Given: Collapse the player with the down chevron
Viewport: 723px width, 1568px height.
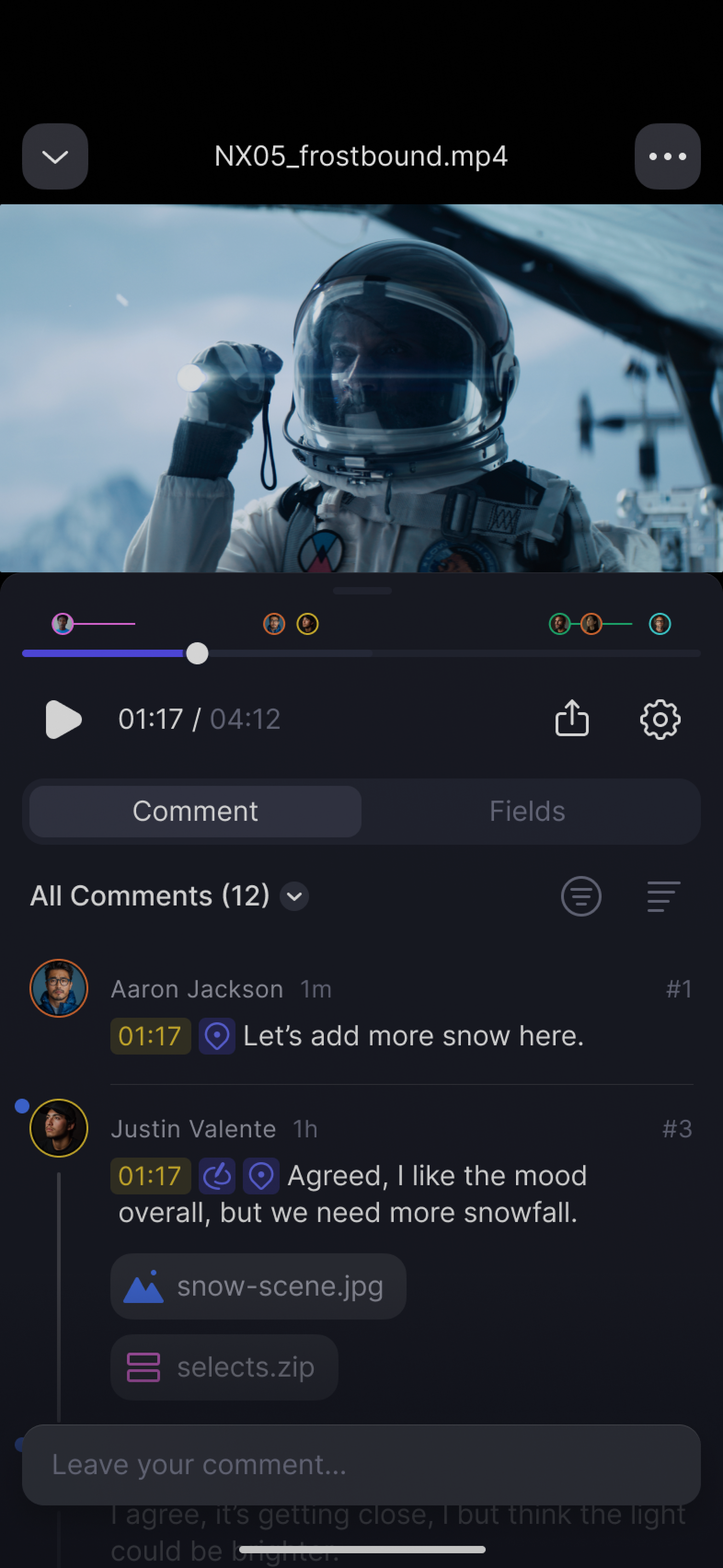Looking at the screenshot, I should pyautogui.click(x=55, y=156).
